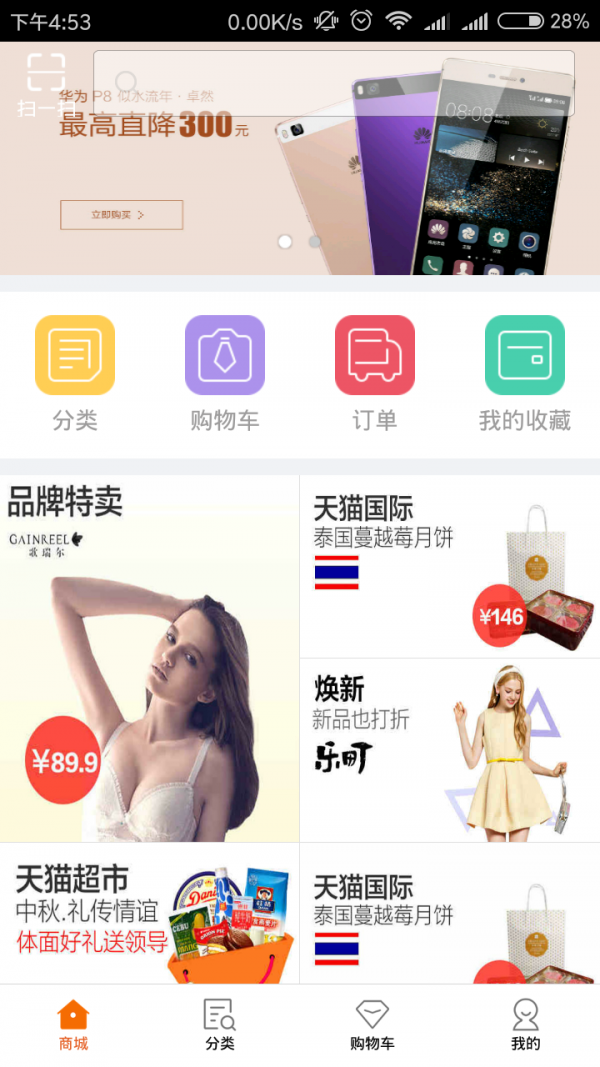This screenshot has height=1067, width=600.
Task: Open the 天猫超市 中秋 gift tile
Action: [x=149, y=913]
